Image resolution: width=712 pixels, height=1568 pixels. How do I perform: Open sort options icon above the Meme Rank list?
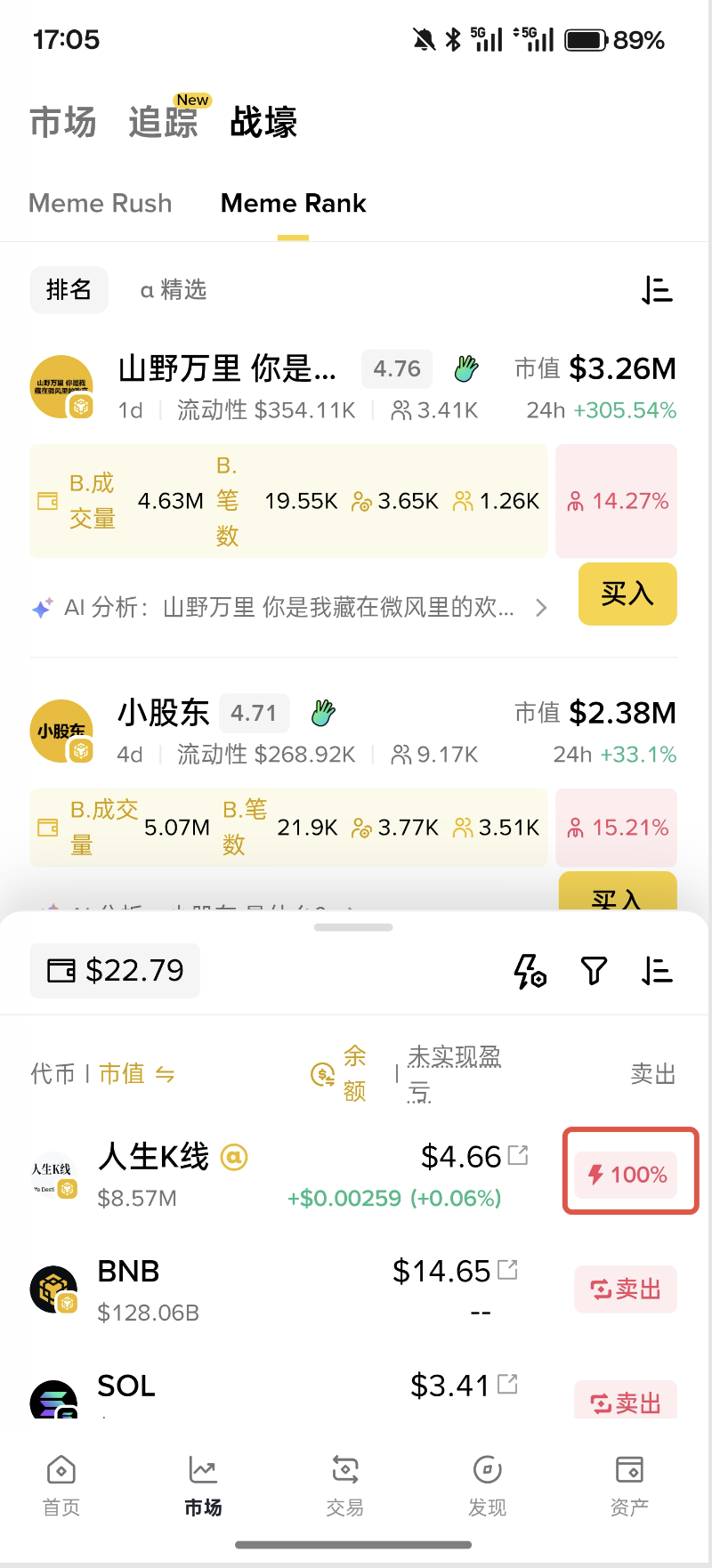click(x=659, y=290)
